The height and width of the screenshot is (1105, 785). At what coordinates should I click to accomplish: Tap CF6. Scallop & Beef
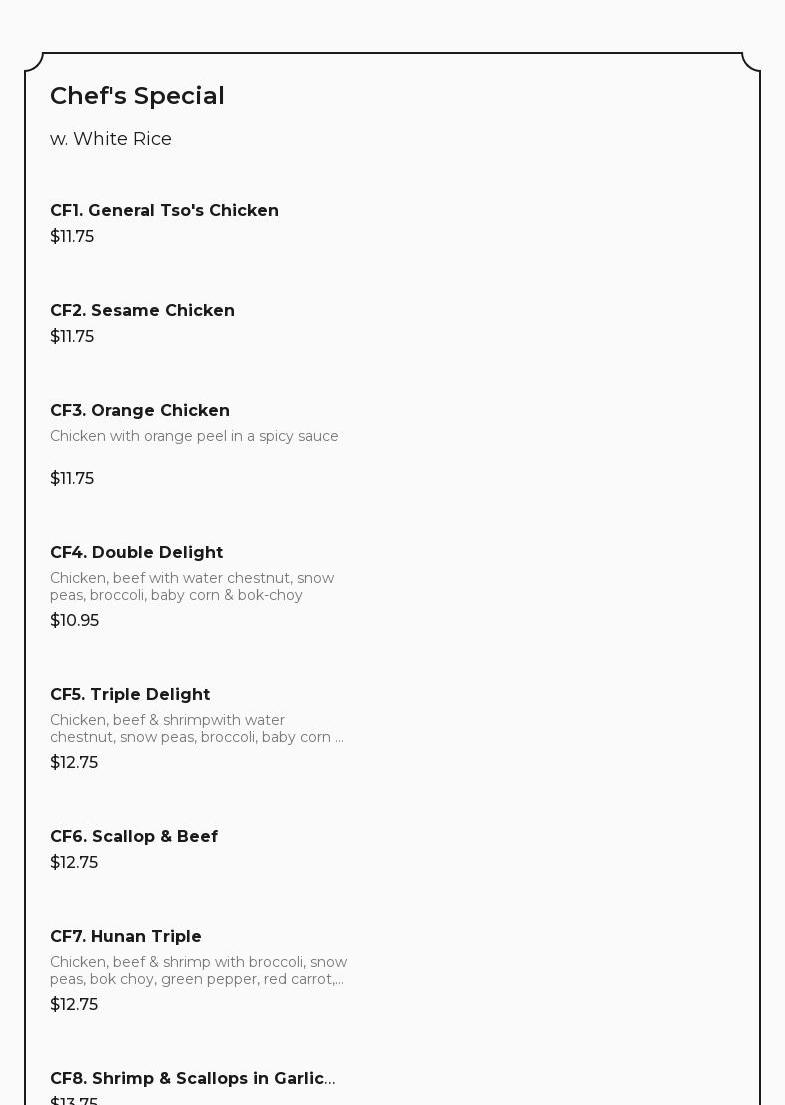click(134, 837)
